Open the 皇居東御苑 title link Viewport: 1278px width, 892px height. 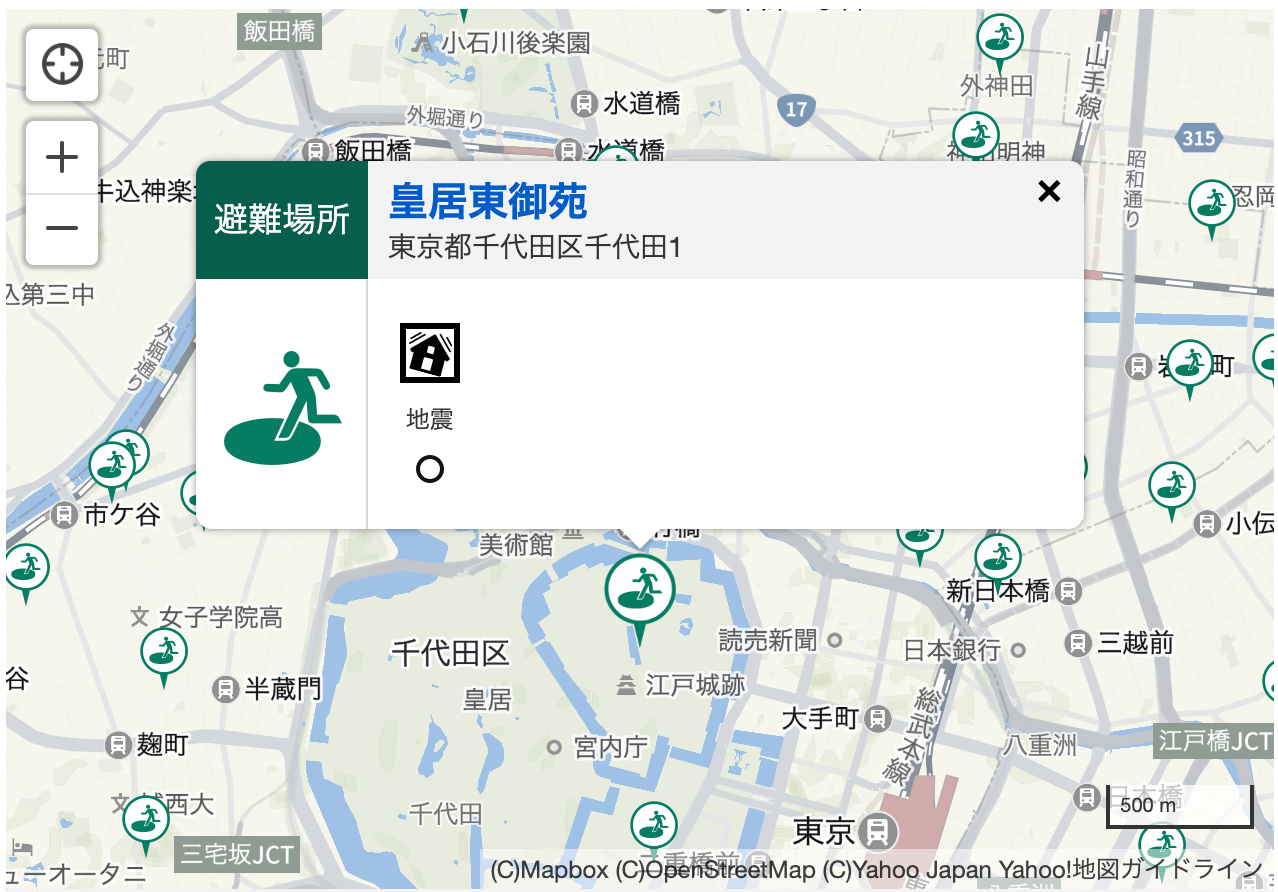487,201
